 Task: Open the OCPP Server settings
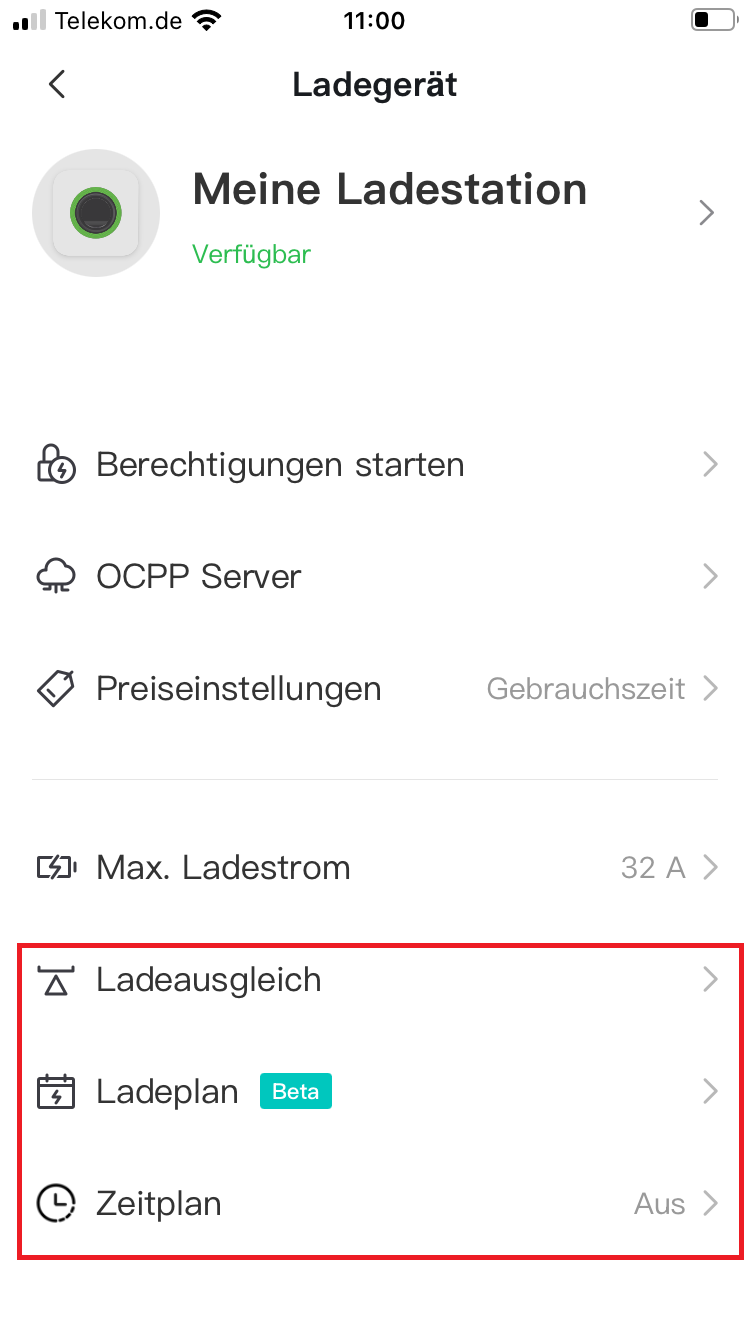[x=375, y=577]
